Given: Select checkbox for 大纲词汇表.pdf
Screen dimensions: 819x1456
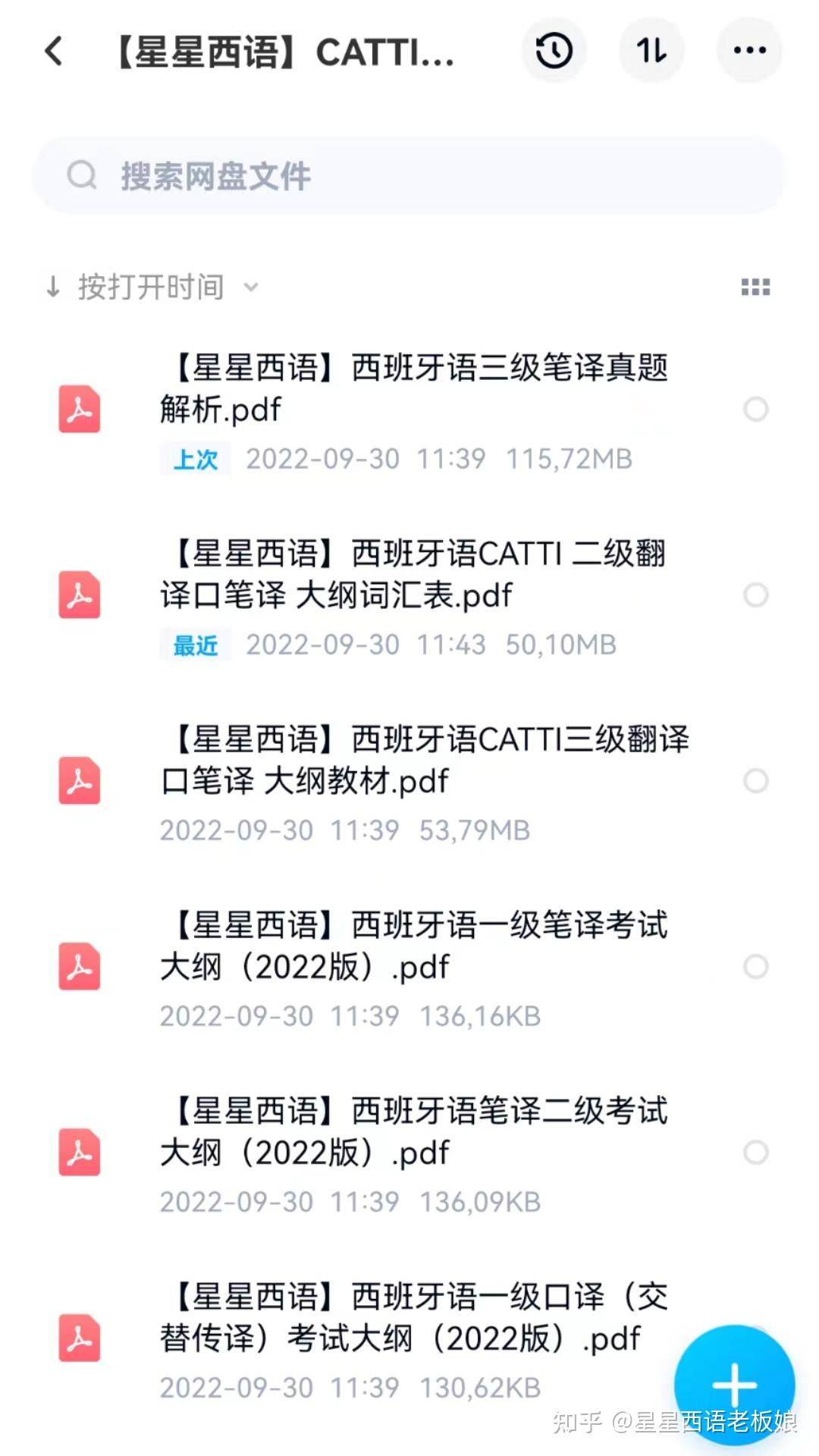Looking at the screenshot, I should point(756,595).
